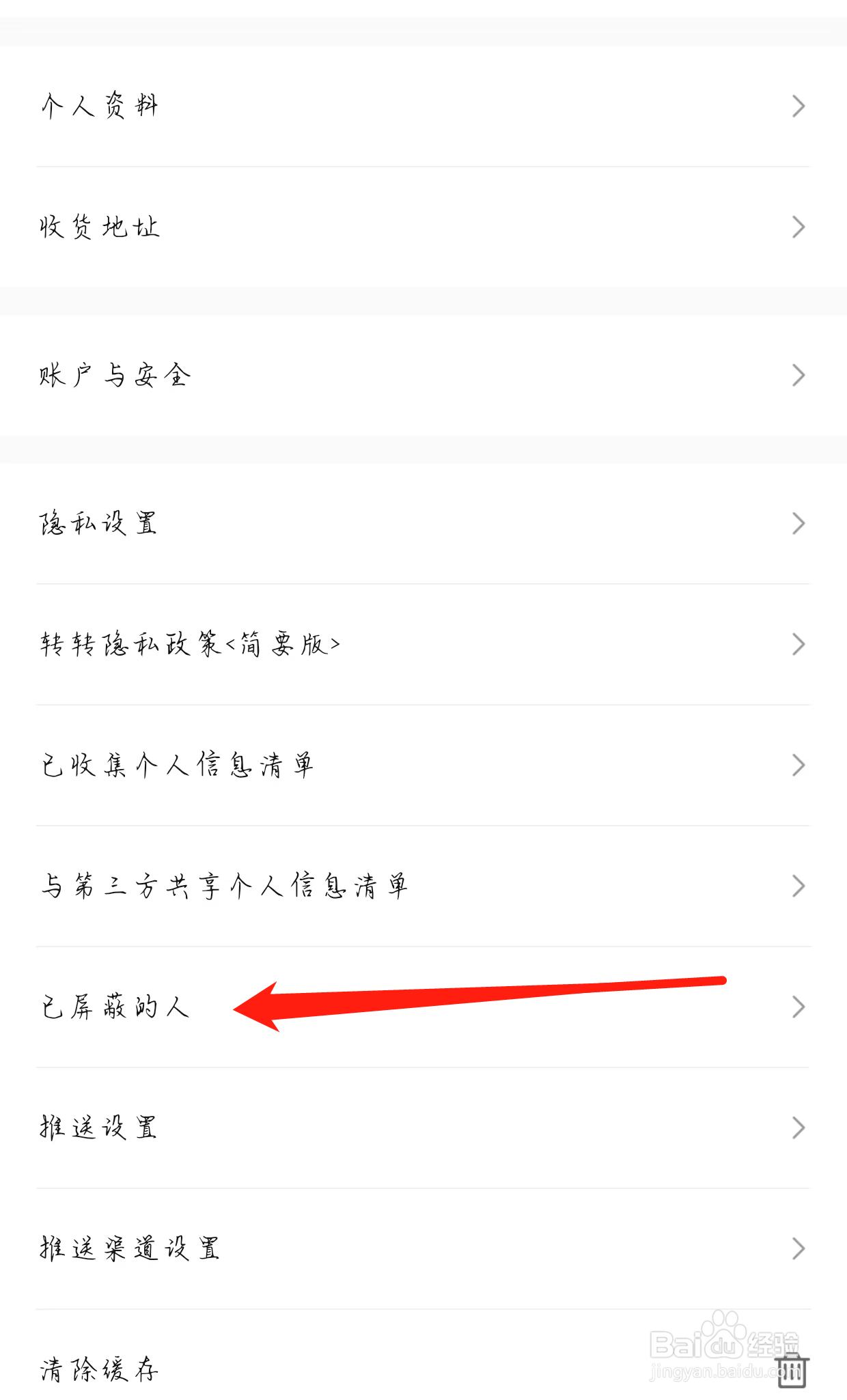
Task: Click the arrow next to 隐私设置
Action: pos(798,522)
